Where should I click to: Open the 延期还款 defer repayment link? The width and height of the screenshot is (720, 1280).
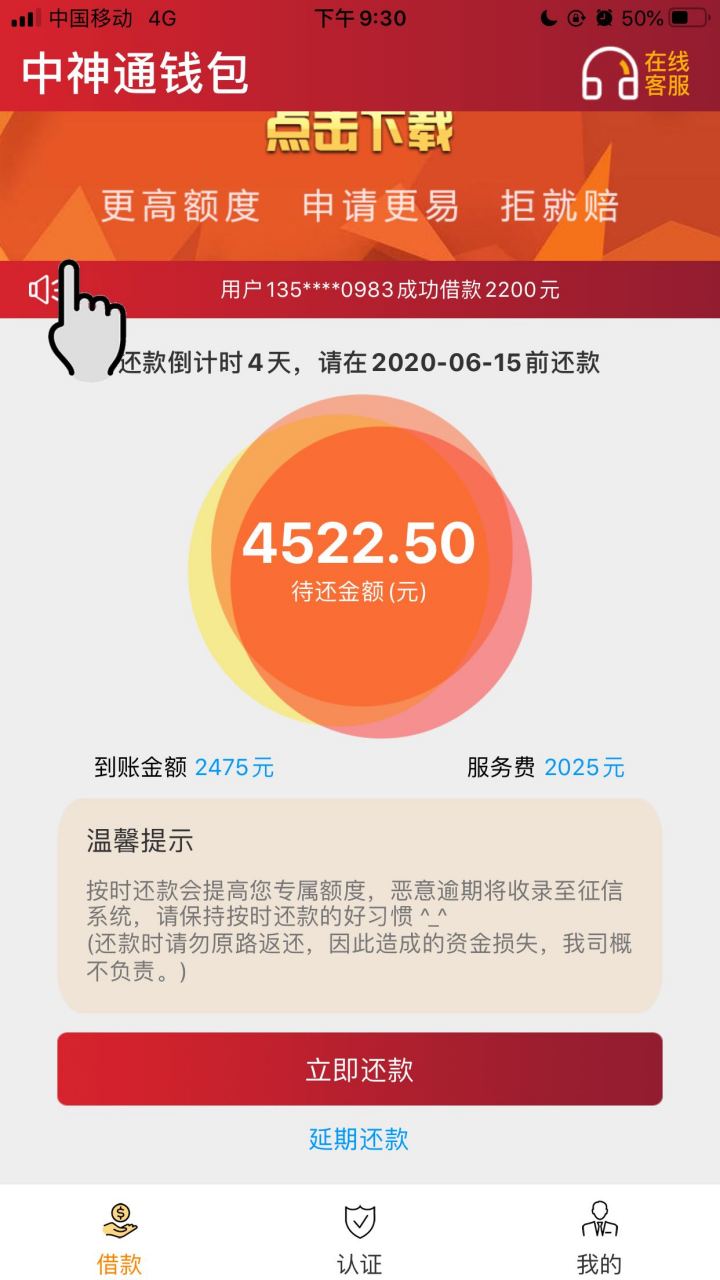[x=360, y=1140]
